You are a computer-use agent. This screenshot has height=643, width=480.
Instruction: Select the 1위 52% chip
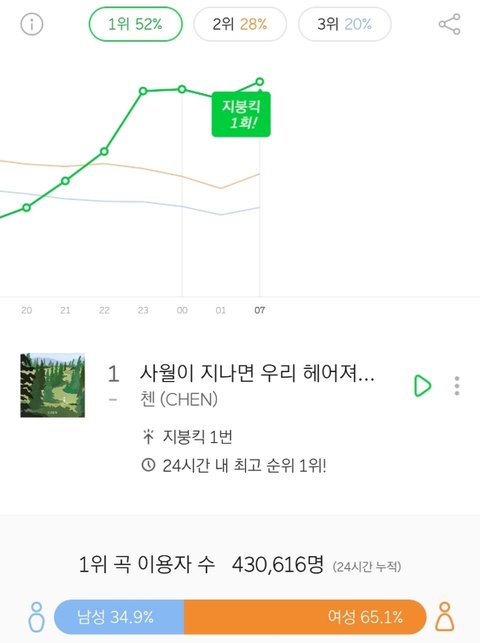coord(135,24)
